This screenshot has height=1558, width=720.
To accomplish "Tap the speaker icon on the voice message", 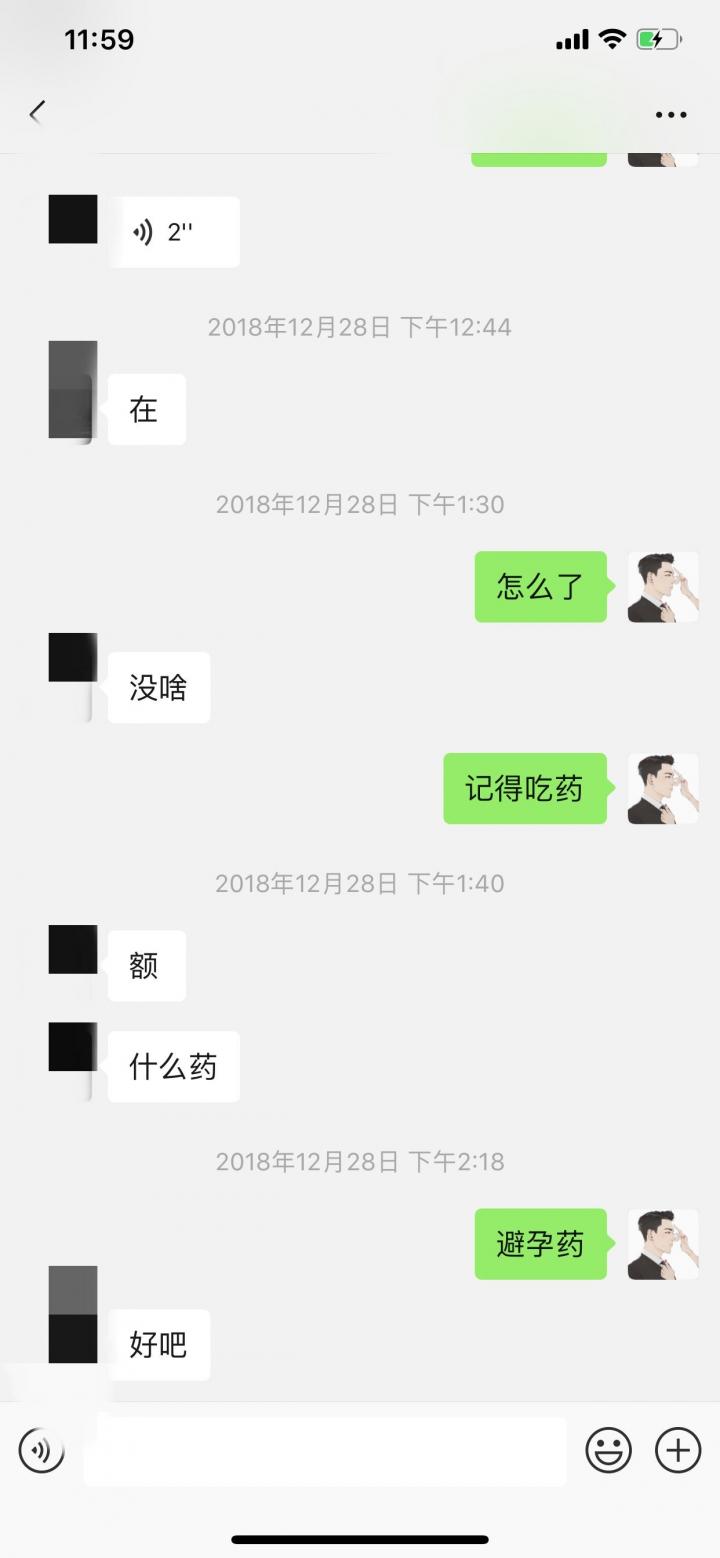I will 141,231.
